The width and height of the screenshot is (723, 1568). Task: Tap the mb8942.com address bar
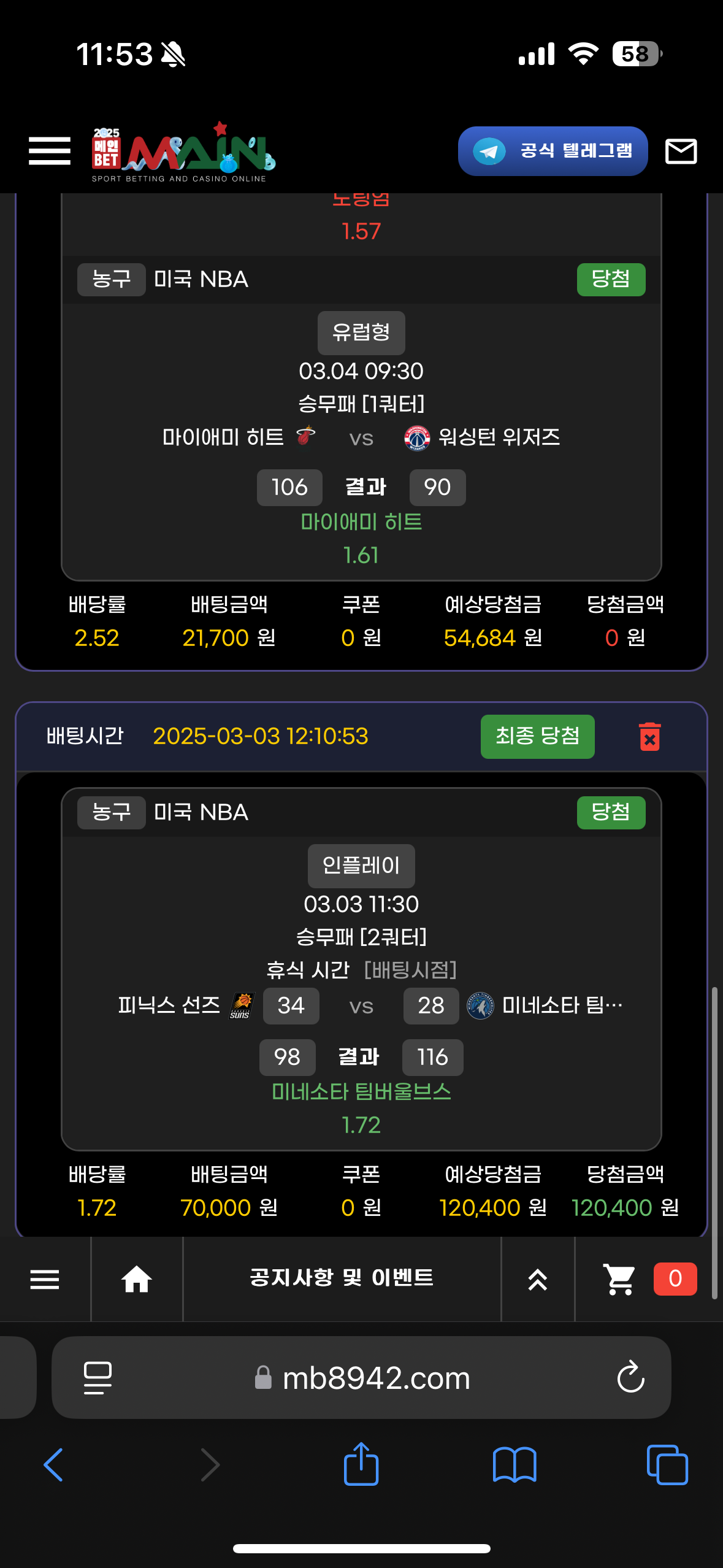(375, 1378)
